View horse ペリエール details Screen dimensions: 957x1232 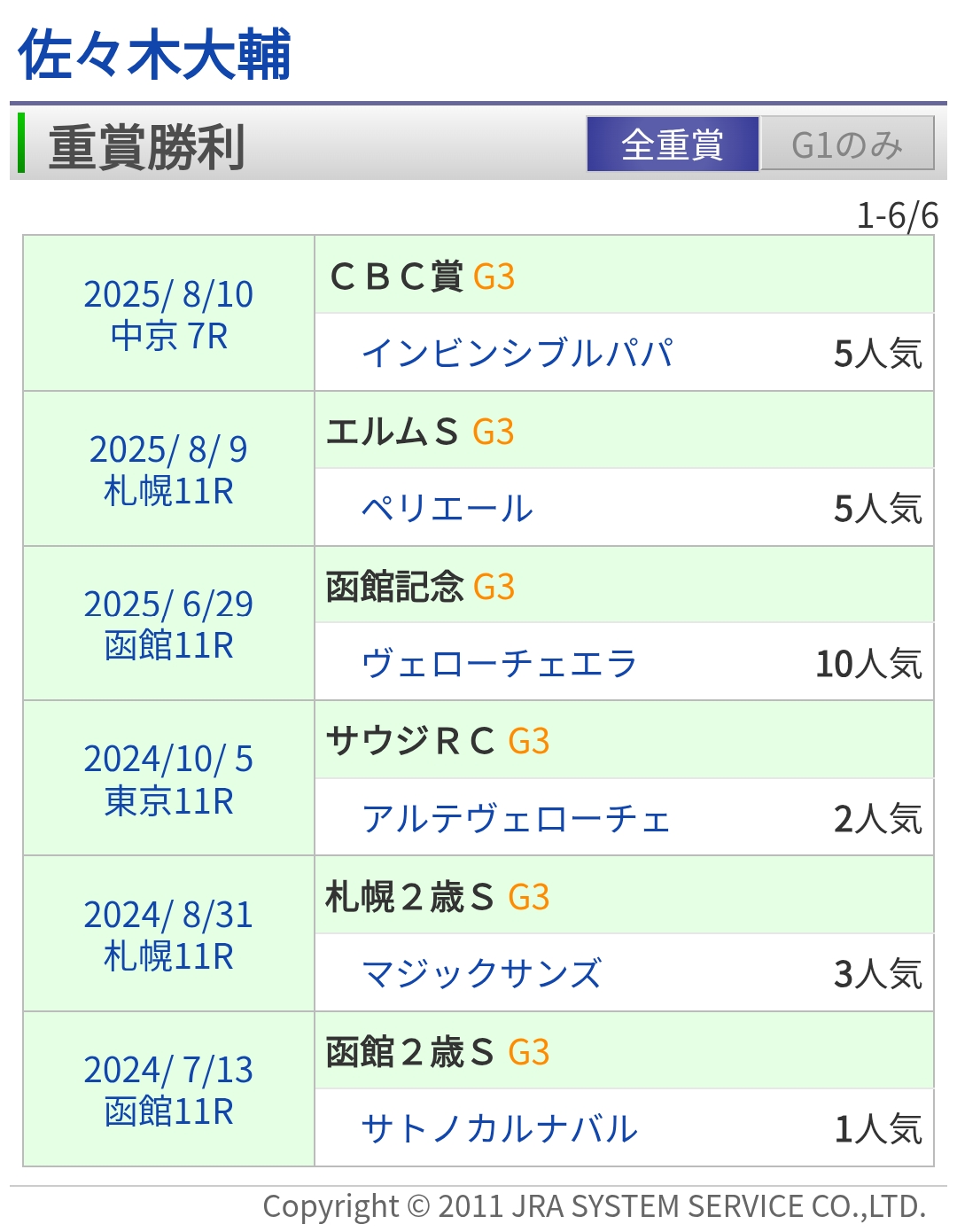pos(447,508)
